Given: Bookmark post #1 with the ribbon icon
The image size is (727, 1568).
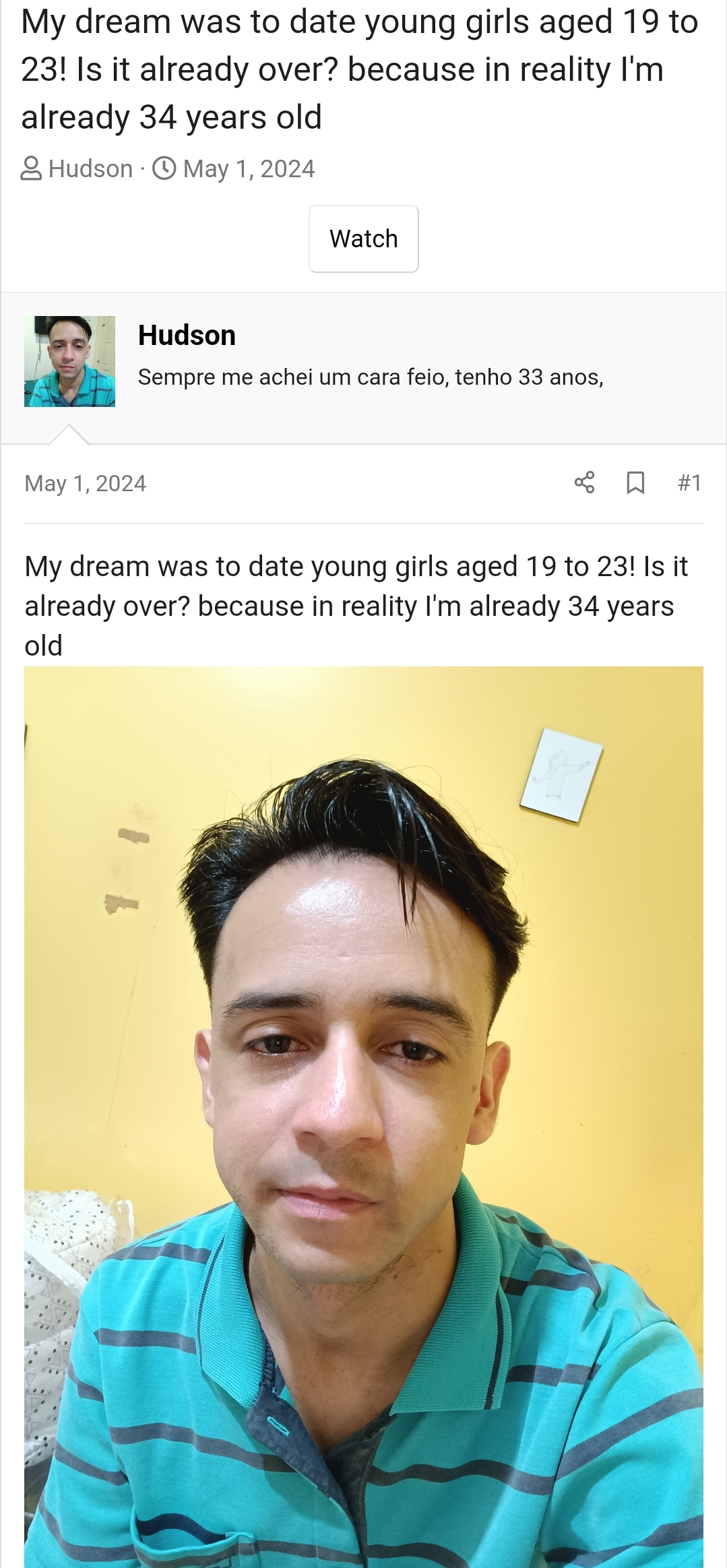Looking at the screenshot, I should click(x=635, y=482).
